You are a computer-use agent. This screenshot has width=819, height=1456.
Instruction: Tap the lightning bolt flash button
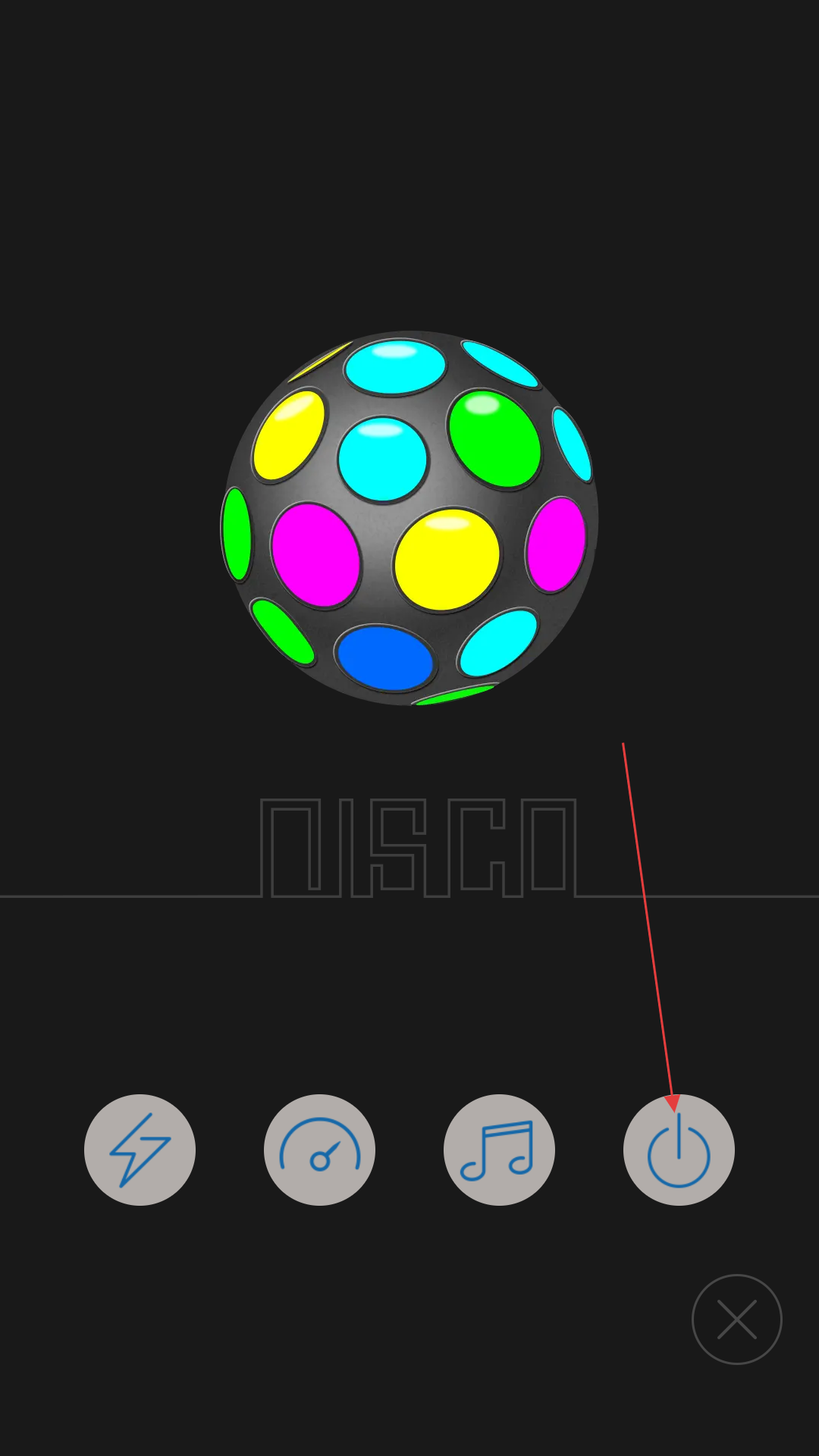click(x=140, y=1150)
